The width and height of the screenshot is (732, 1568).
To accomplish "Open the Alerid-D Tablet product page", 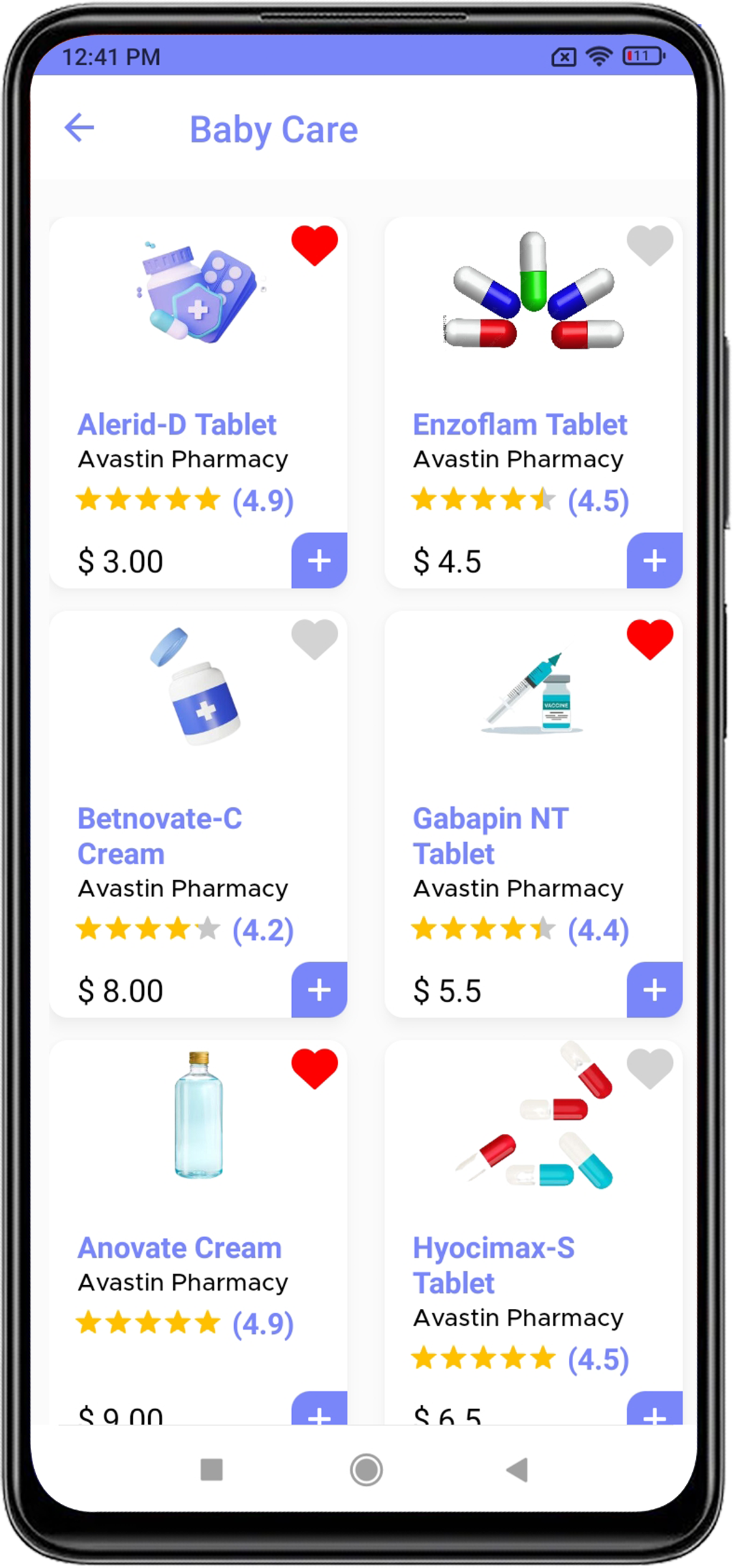I will tap(178, 424).
